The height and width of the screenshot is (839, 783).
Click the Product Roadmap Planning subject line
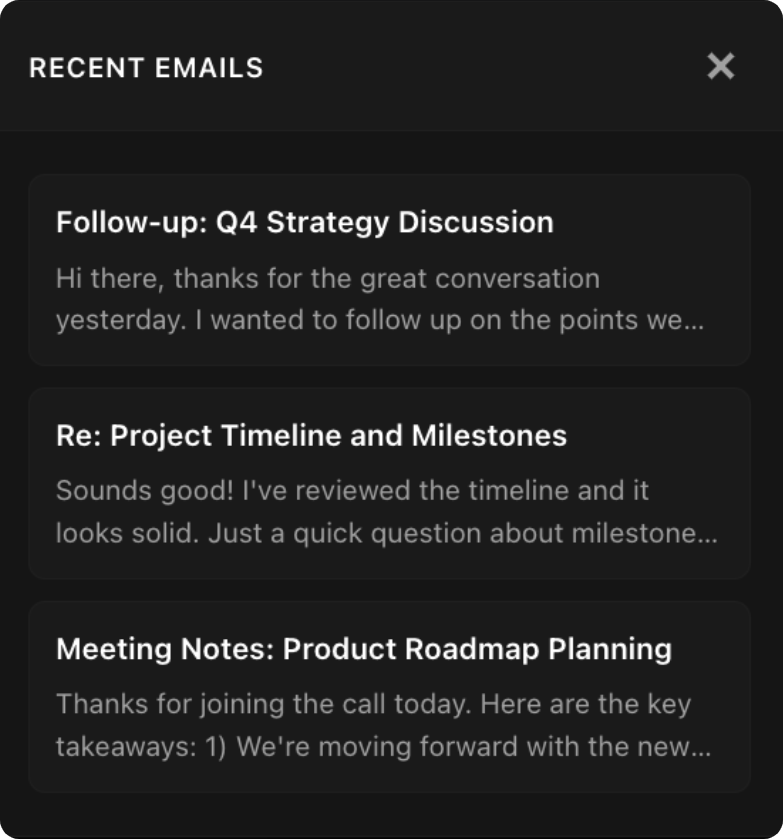(x=363, y=649)
